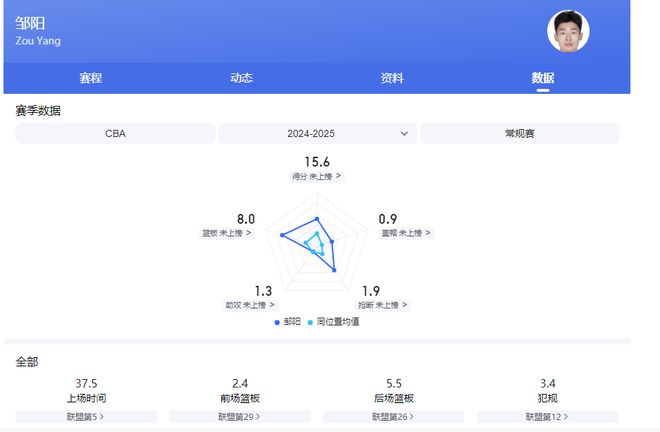
Task: View 联盟第29 ranking for 前场篮板
Action: pyautogui.click(x=240, y=416)
